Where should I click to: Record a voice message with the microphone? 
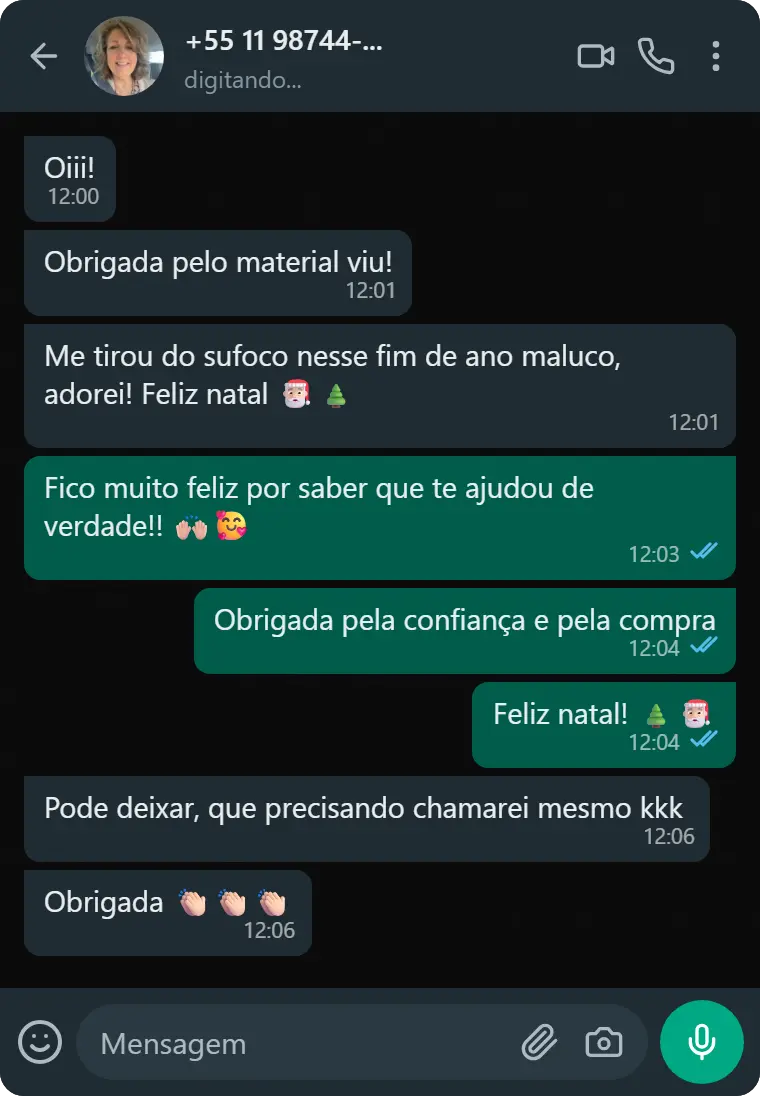(701, 1041)
